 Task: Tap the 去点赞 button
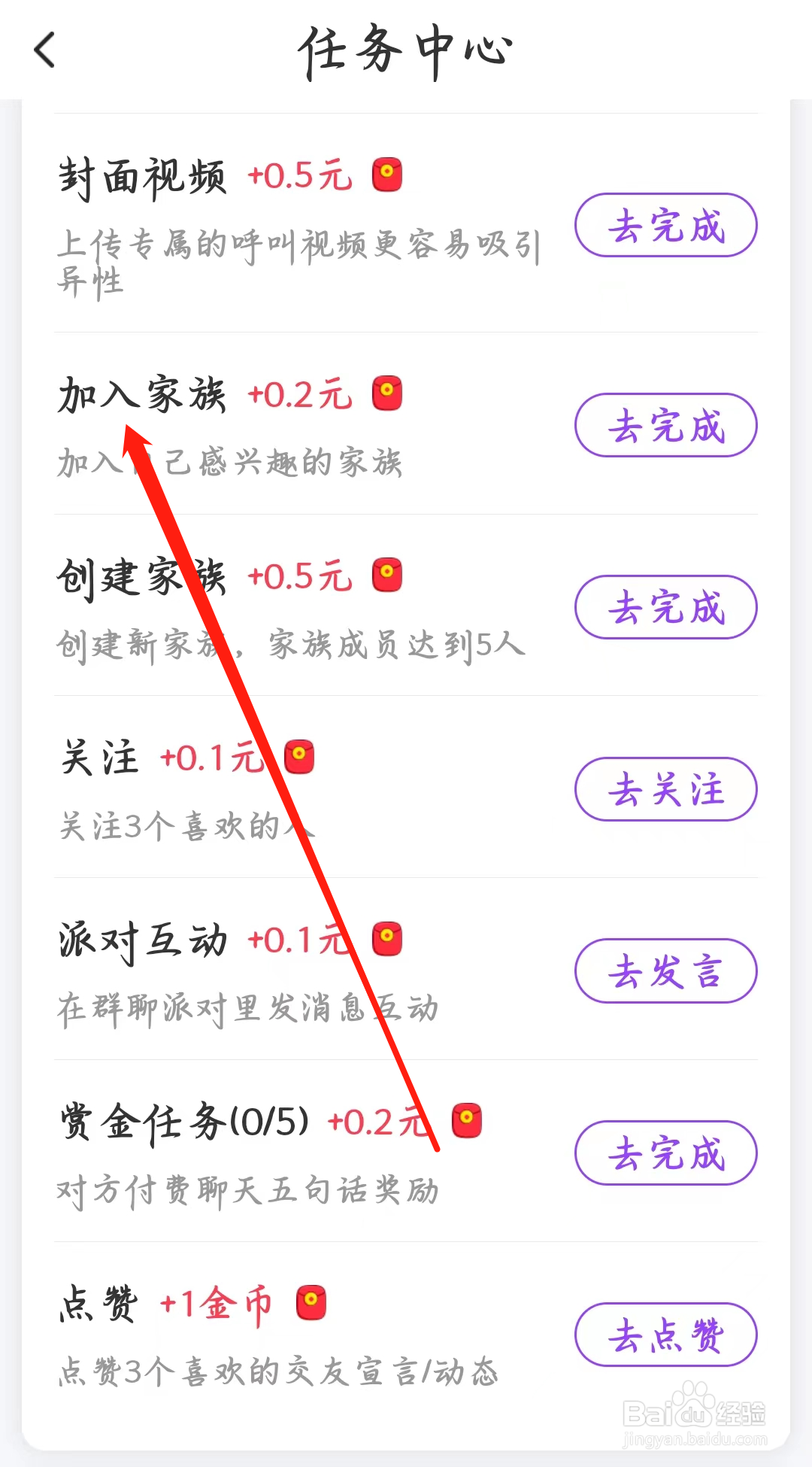coord(665,1335)
